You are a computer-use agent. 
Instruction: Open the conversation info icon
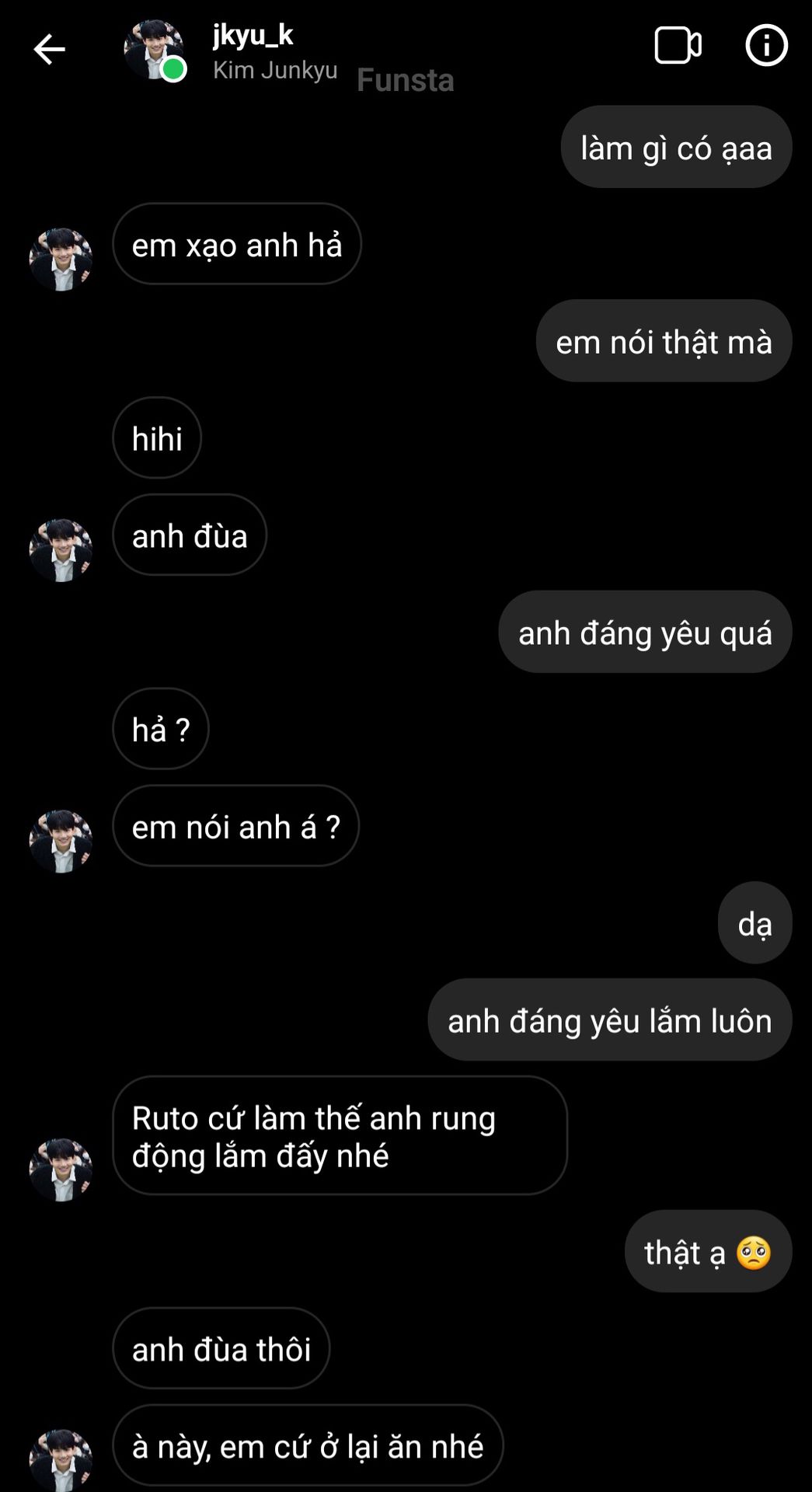(x=766, y=46)
